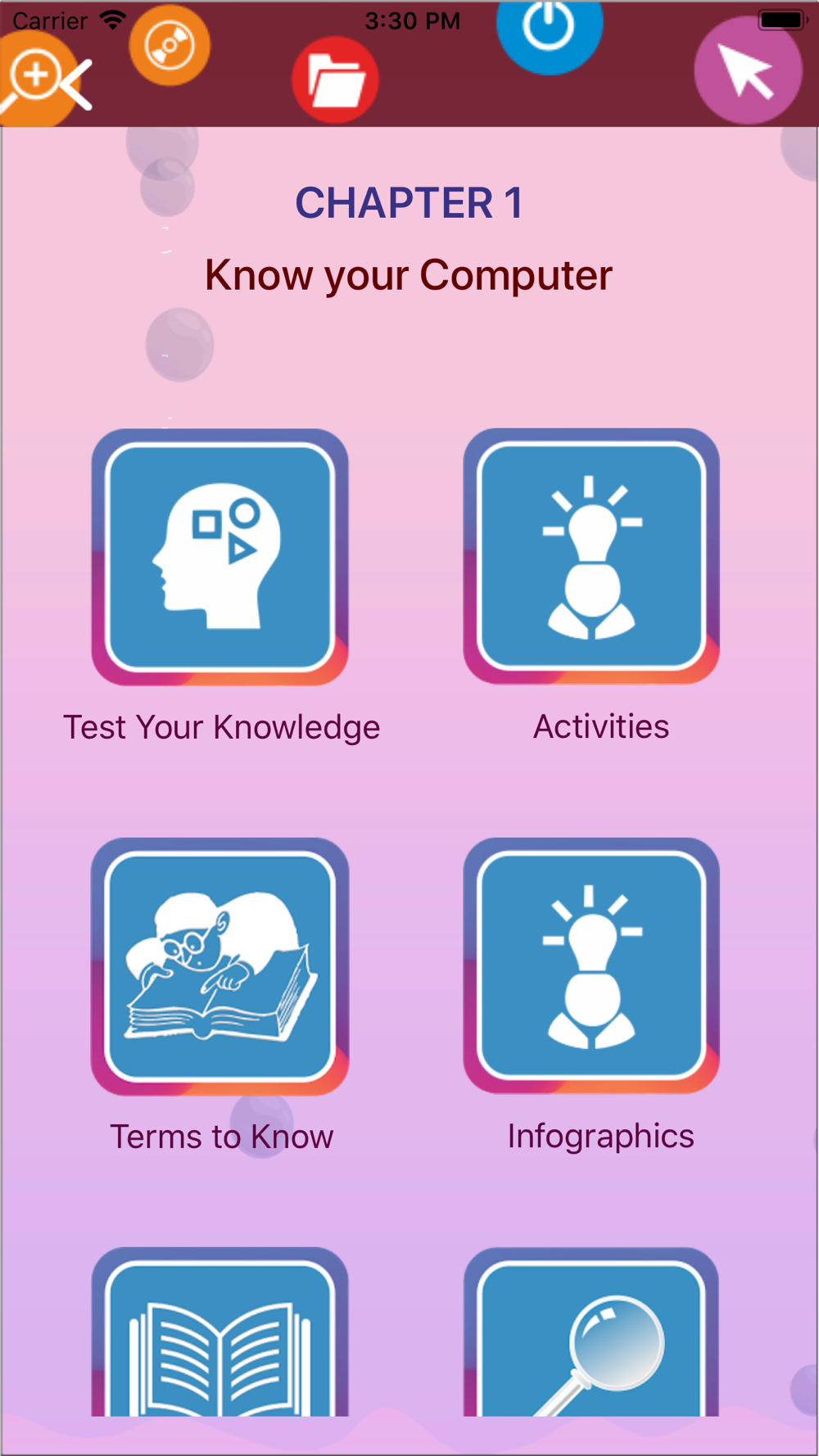The image size is (819, 1456).
Task: Open Terms to Know section
Action: [x=219, y=966]
